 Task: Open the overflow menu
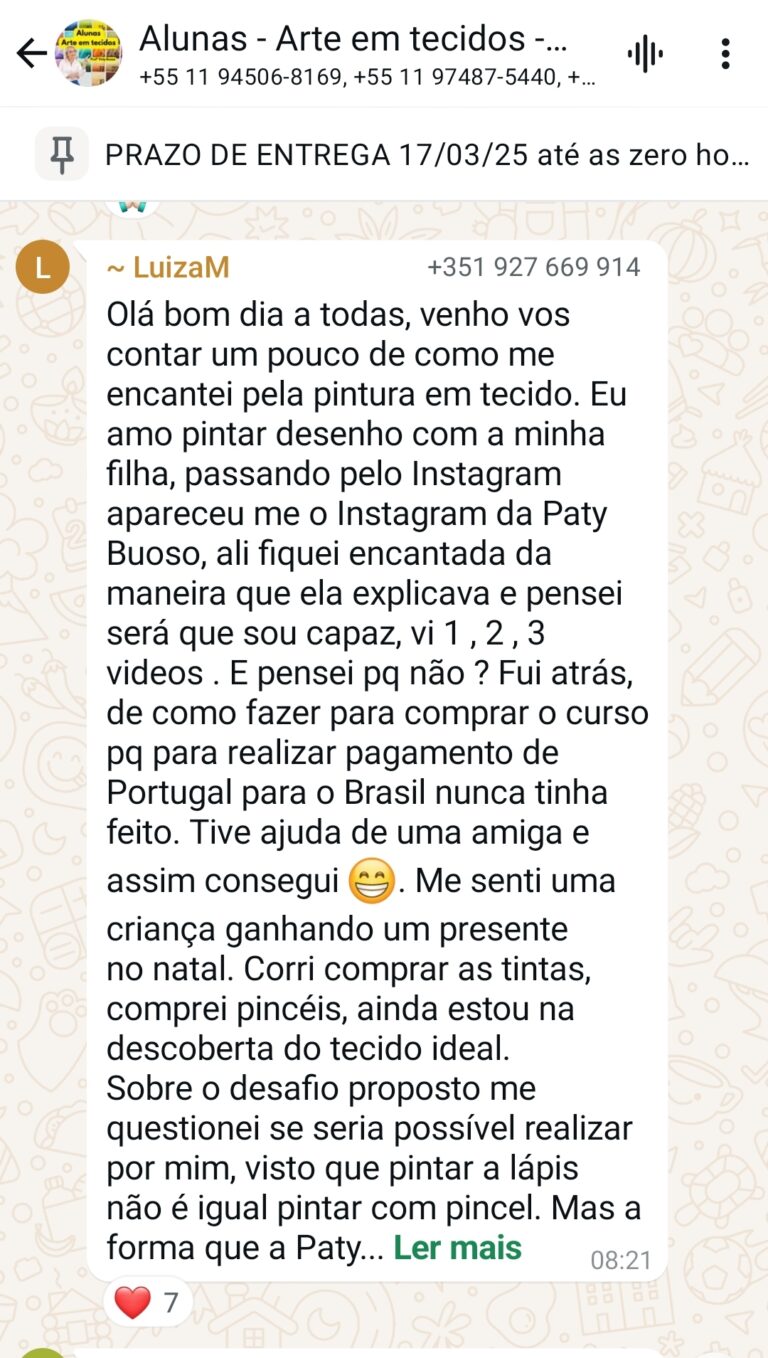tap(726, 54)
